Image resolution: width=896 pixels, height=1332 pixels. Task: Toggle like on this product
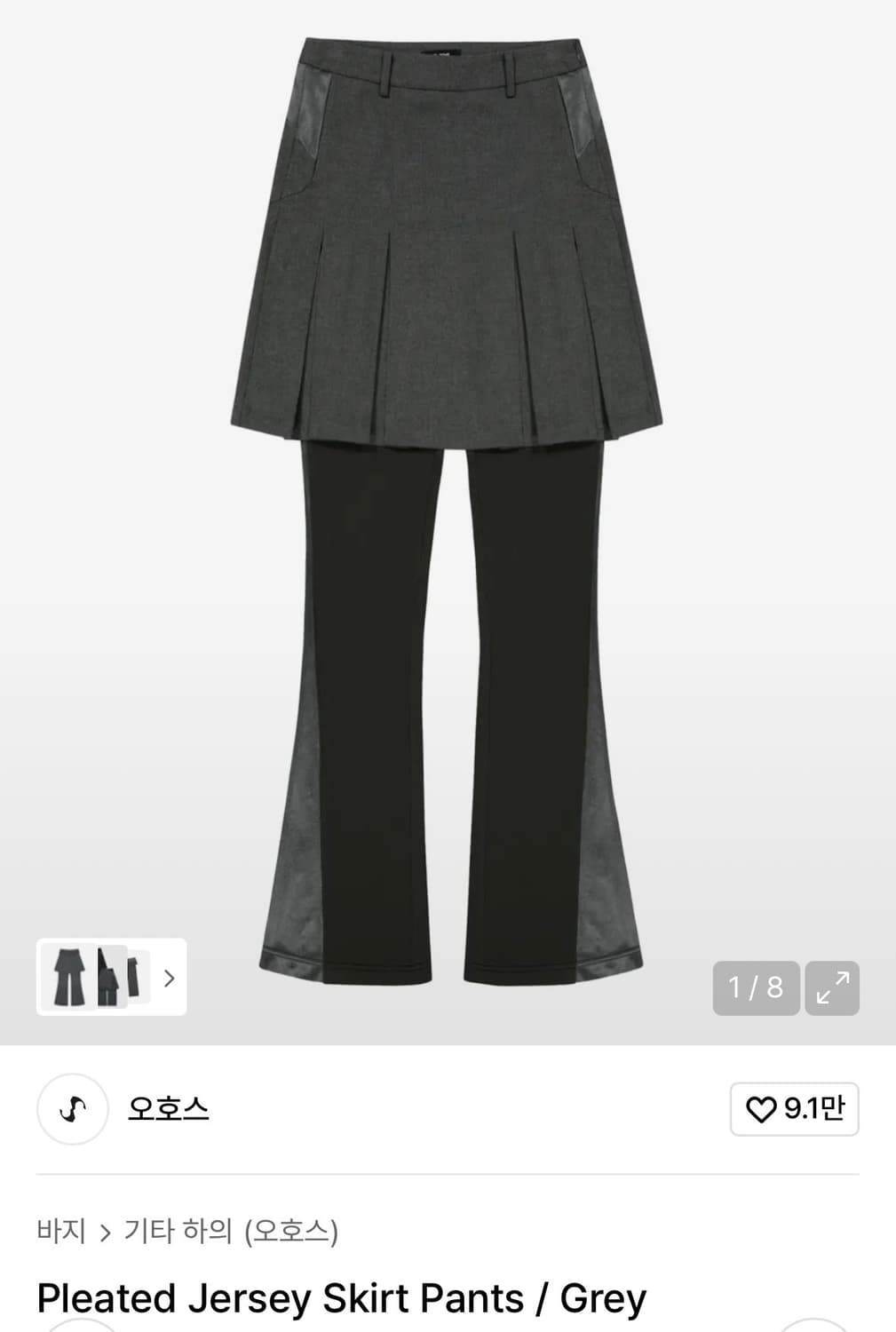click(793, 1109)
